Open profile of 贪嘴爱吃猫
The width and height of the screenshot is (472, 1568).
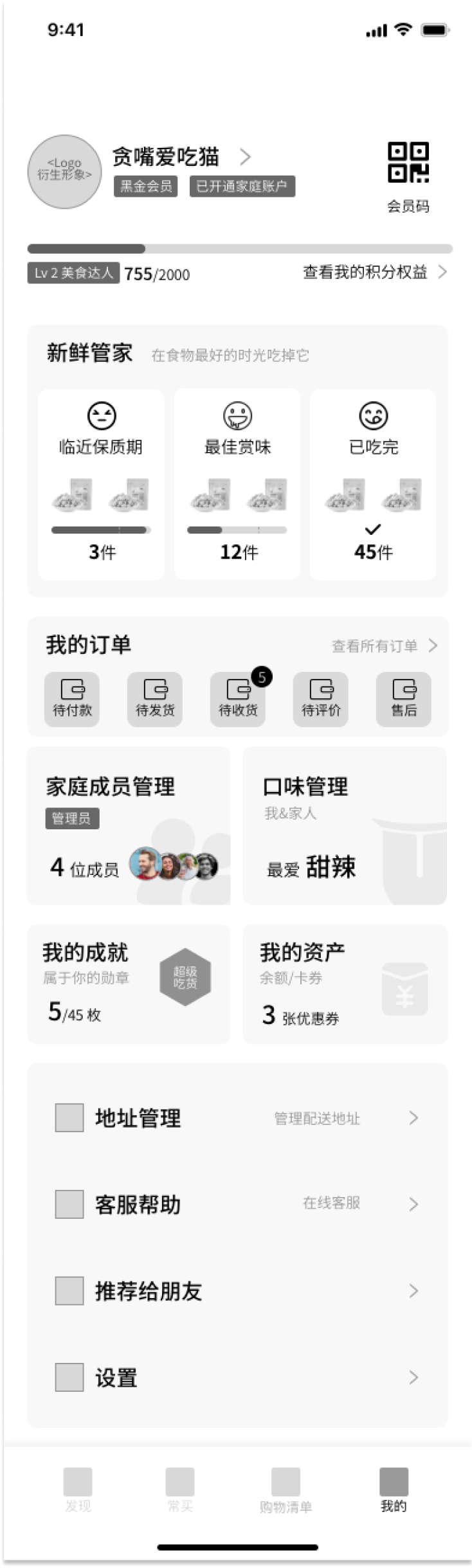pos(166,156)
